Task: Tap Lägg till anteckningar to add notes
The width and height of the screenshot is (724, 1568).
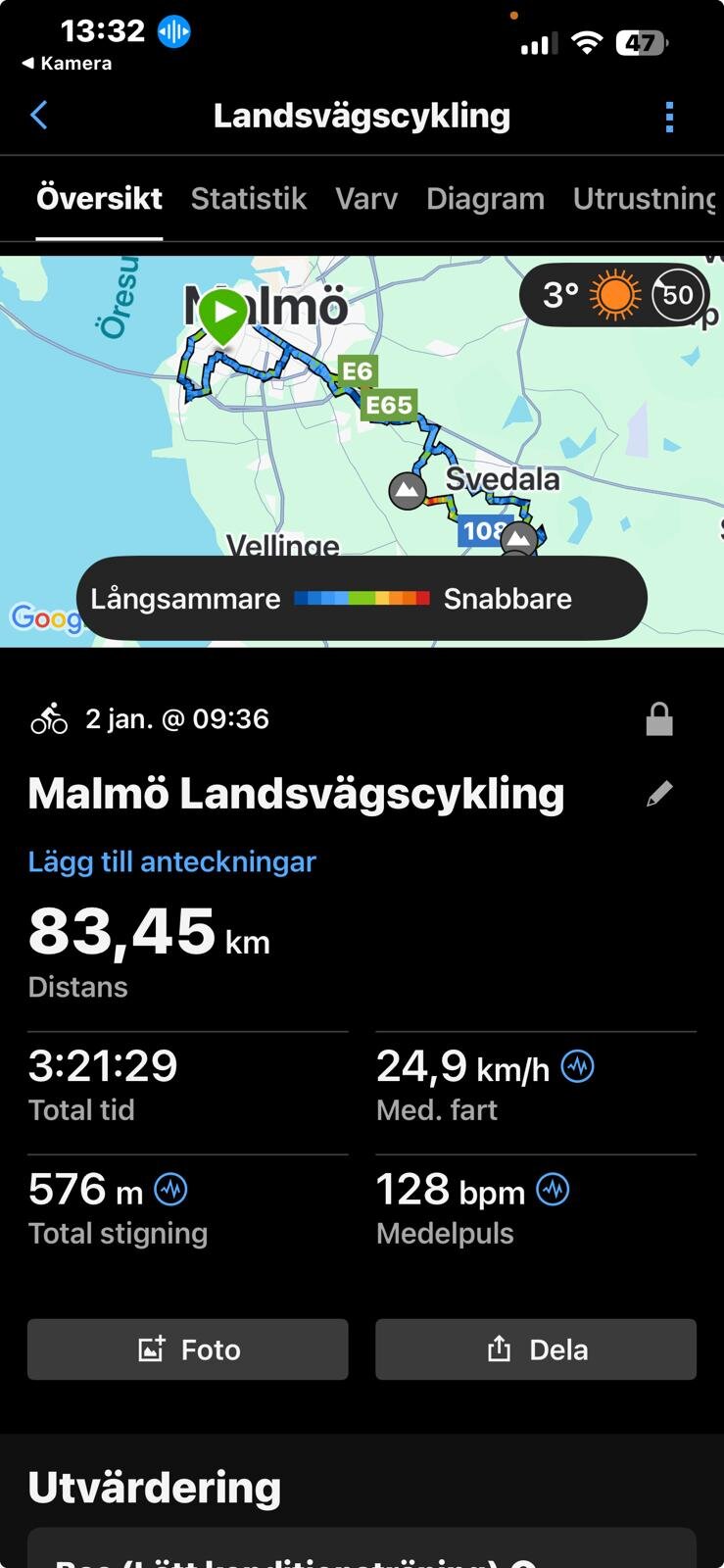Action: pyautogui.click(x=172, y=862)
